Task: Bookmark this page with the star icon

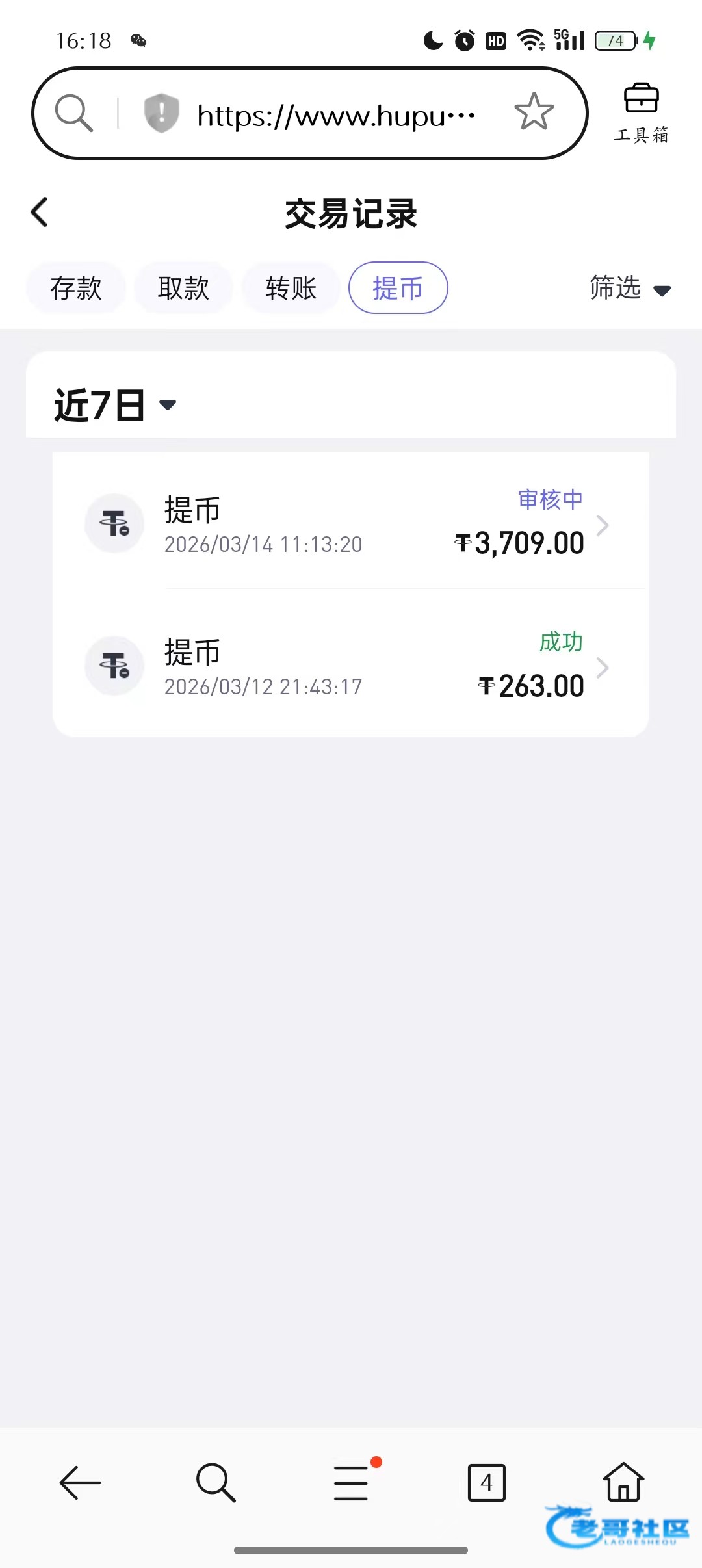Action: (x=534, y=112)
